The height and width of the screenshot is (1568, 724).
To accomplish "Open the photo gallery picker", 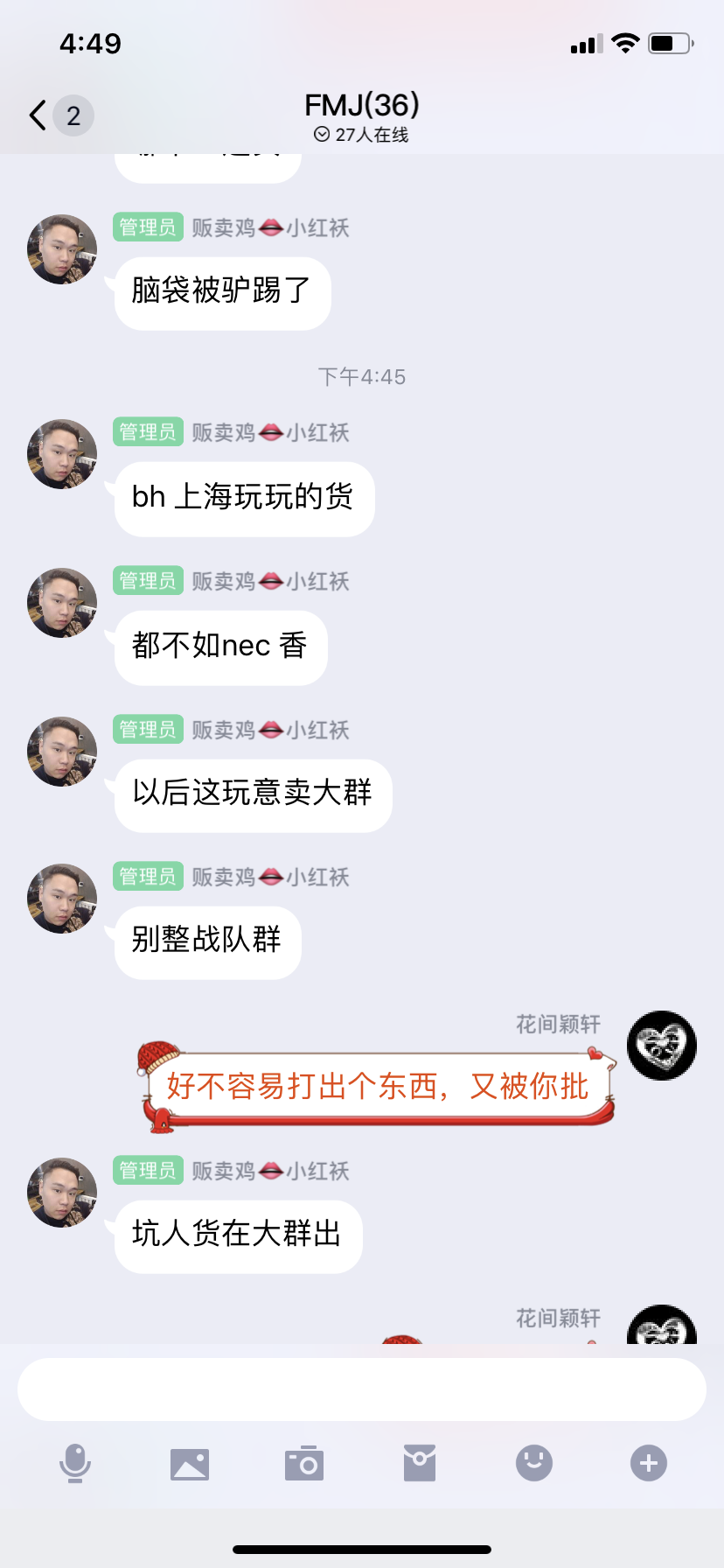I will 190,1463.
